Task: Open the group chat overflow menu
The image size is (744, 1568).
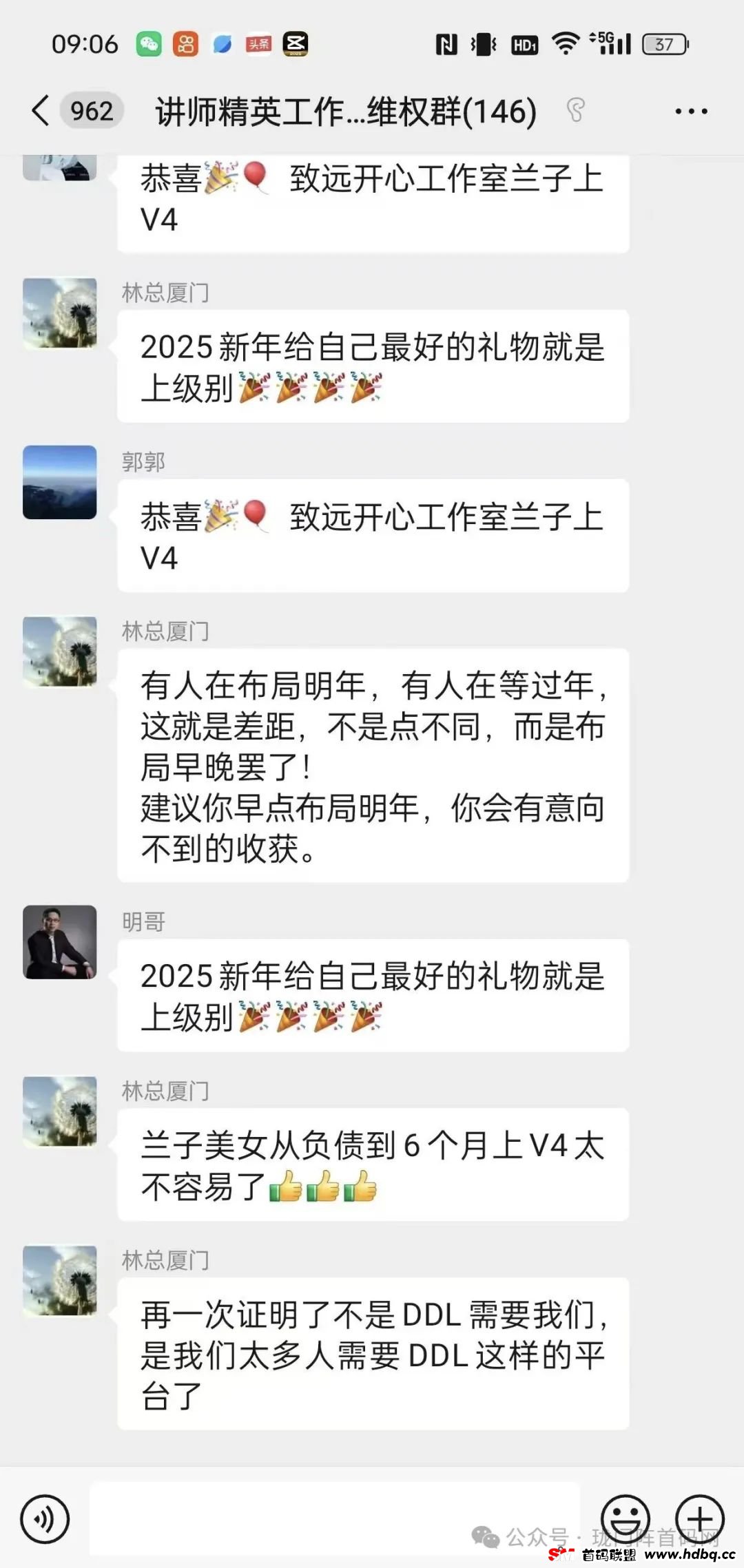Action: pos(691,111)
